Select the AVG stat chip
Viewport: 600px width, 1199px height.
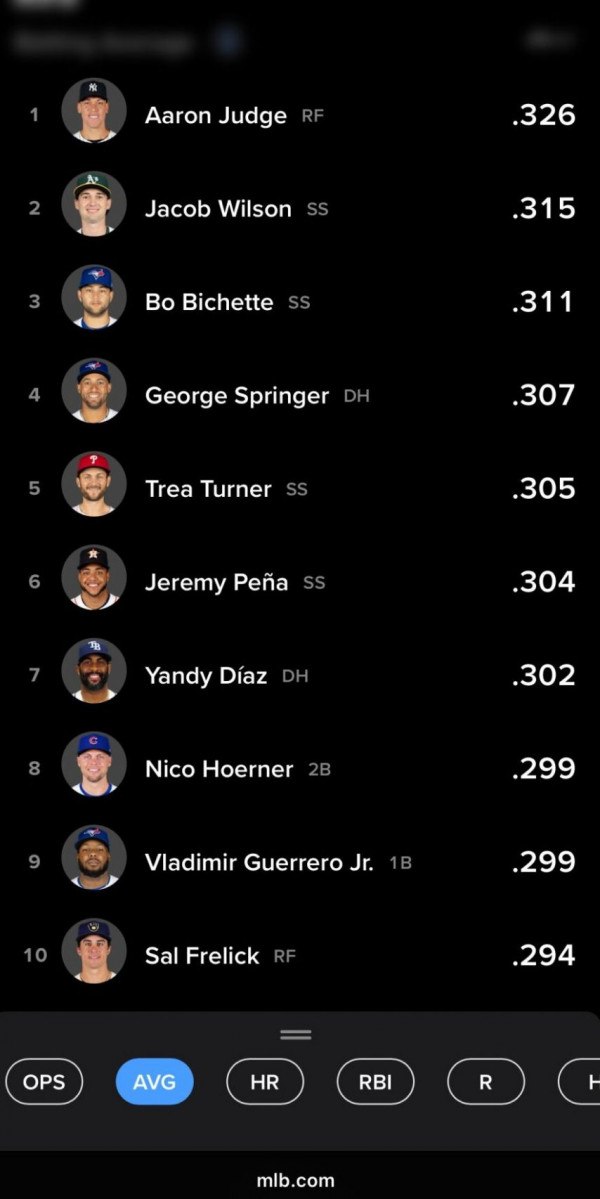(154, 1081)
